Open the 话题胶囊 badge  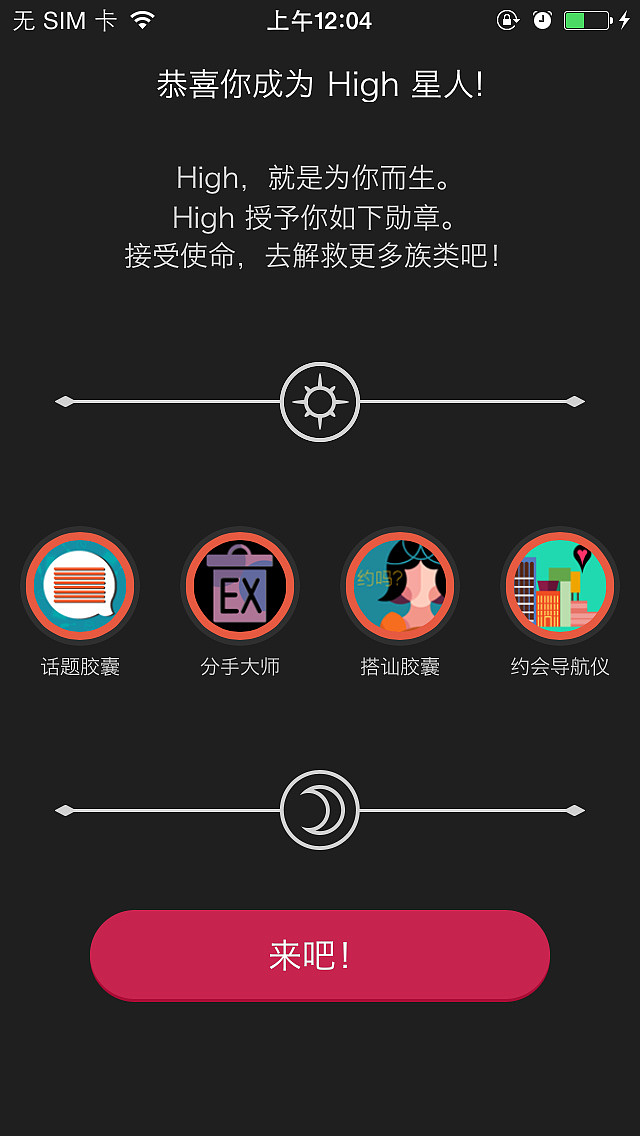[x=80, y=587]
